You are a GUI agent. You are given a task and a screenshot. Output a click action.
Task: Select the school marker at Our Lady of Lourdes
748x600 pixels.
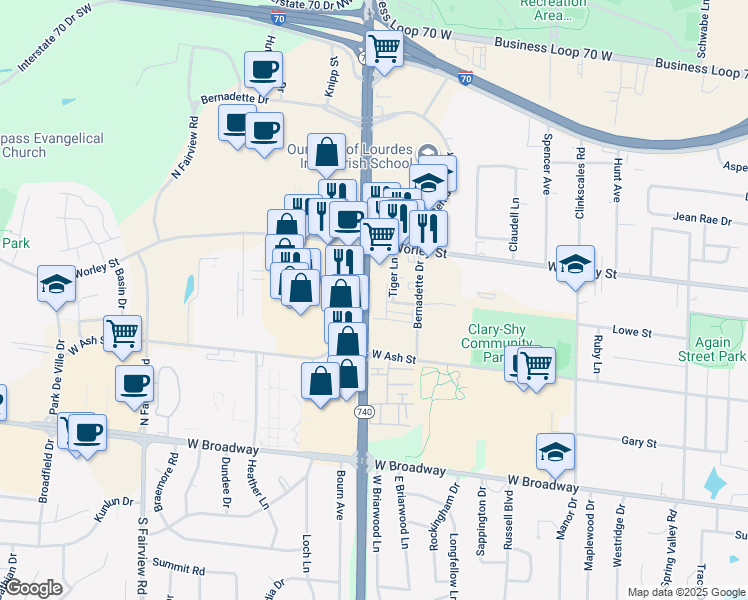click(428, 183)
